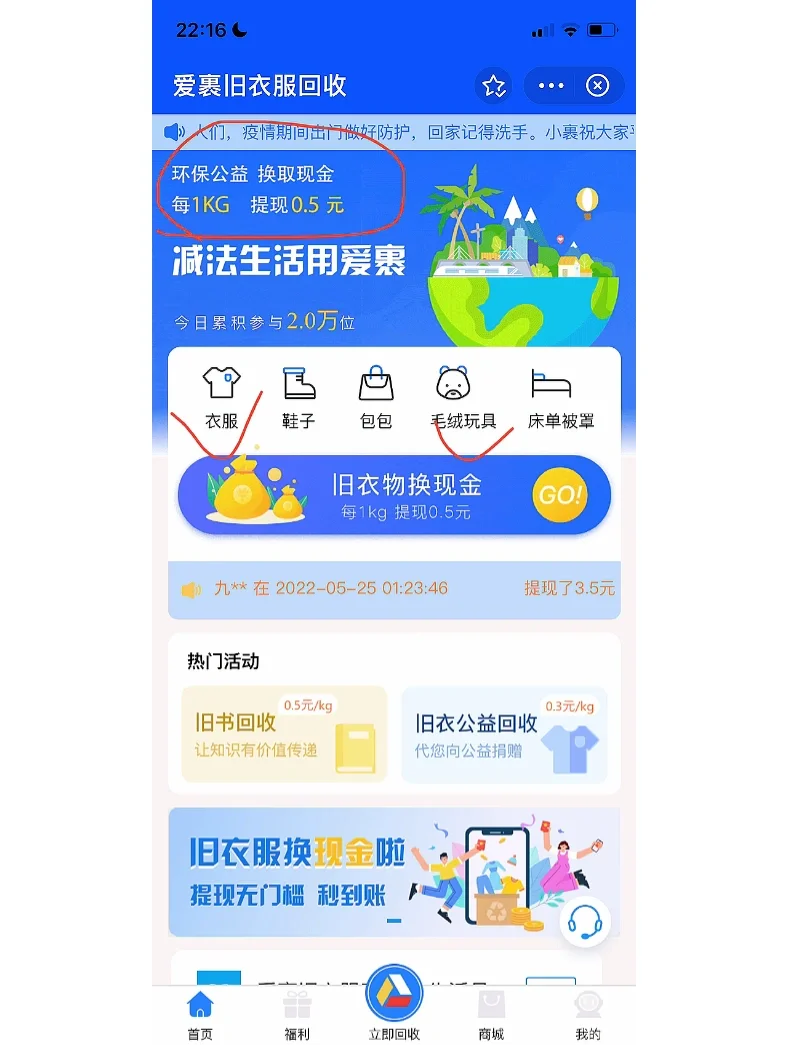Open the 我的 profile tab
This screenshot has height=1045, width=788.
(588, 1015)
